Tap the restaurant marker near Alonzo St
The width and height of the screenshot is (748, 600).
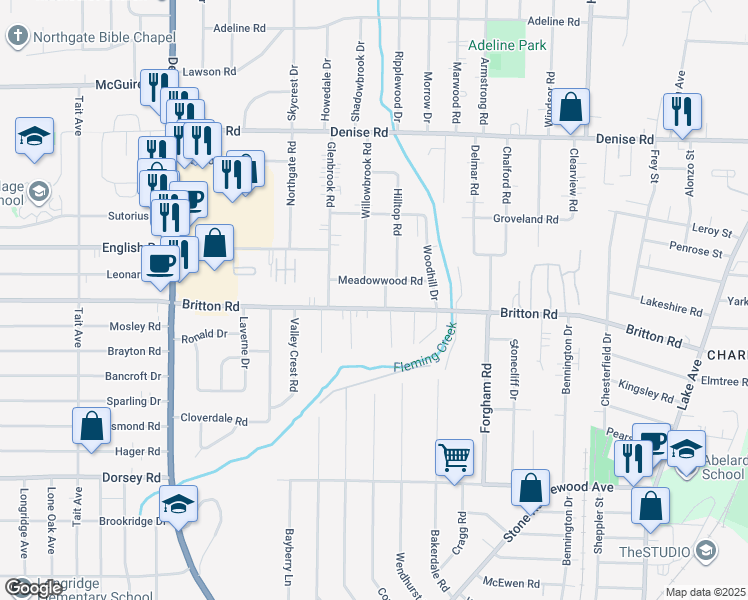pyautogui.click(x=682, y=116)
